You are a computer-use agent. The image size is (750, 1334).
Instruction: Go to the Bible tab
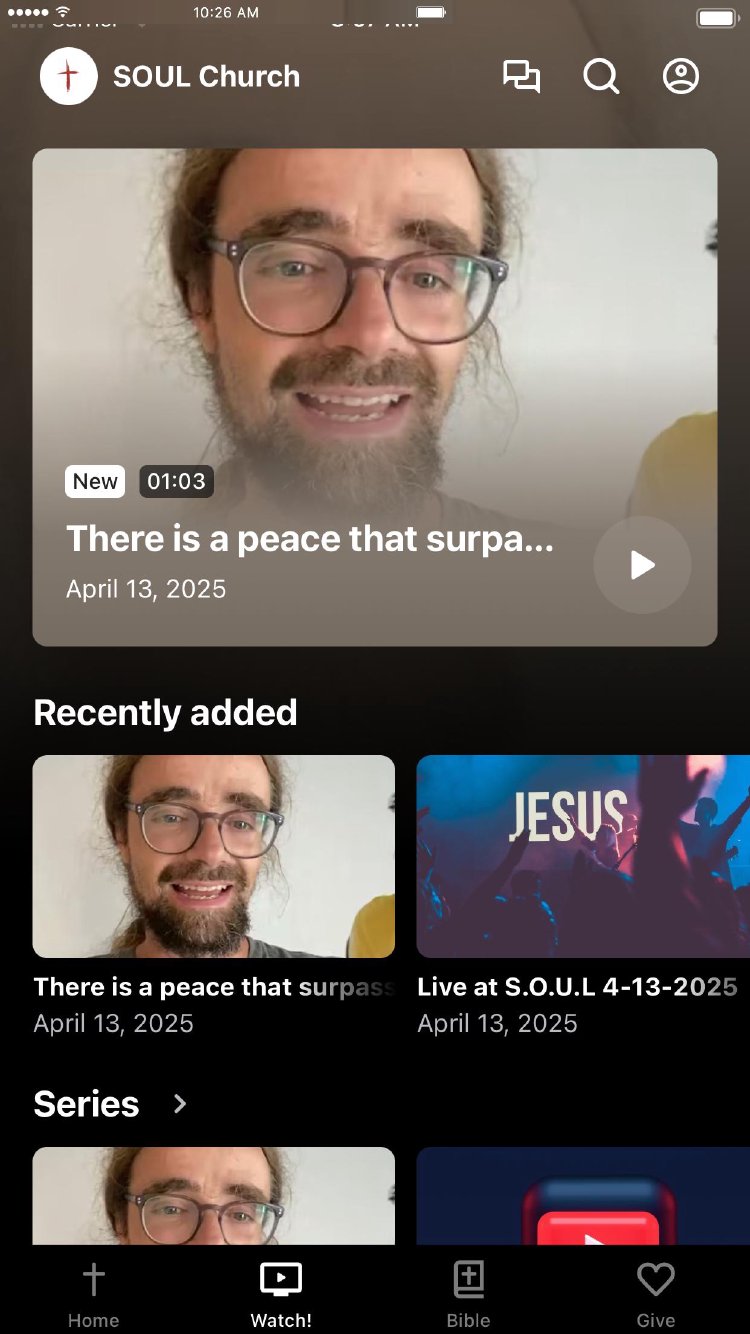tap(468, 1293)
